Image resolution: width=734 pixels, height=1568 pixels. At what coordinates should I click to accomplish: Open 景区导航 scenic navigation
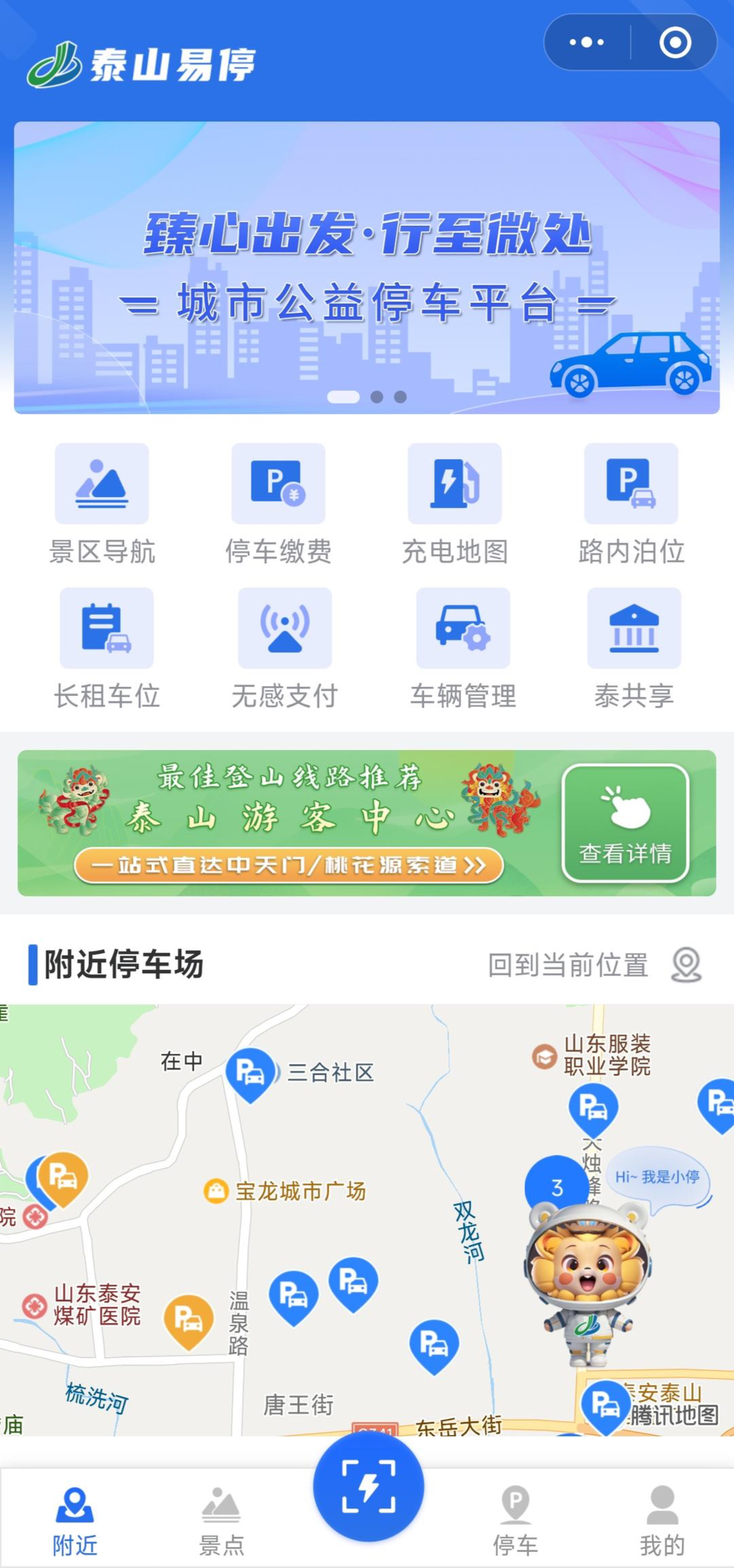point(102,504)
